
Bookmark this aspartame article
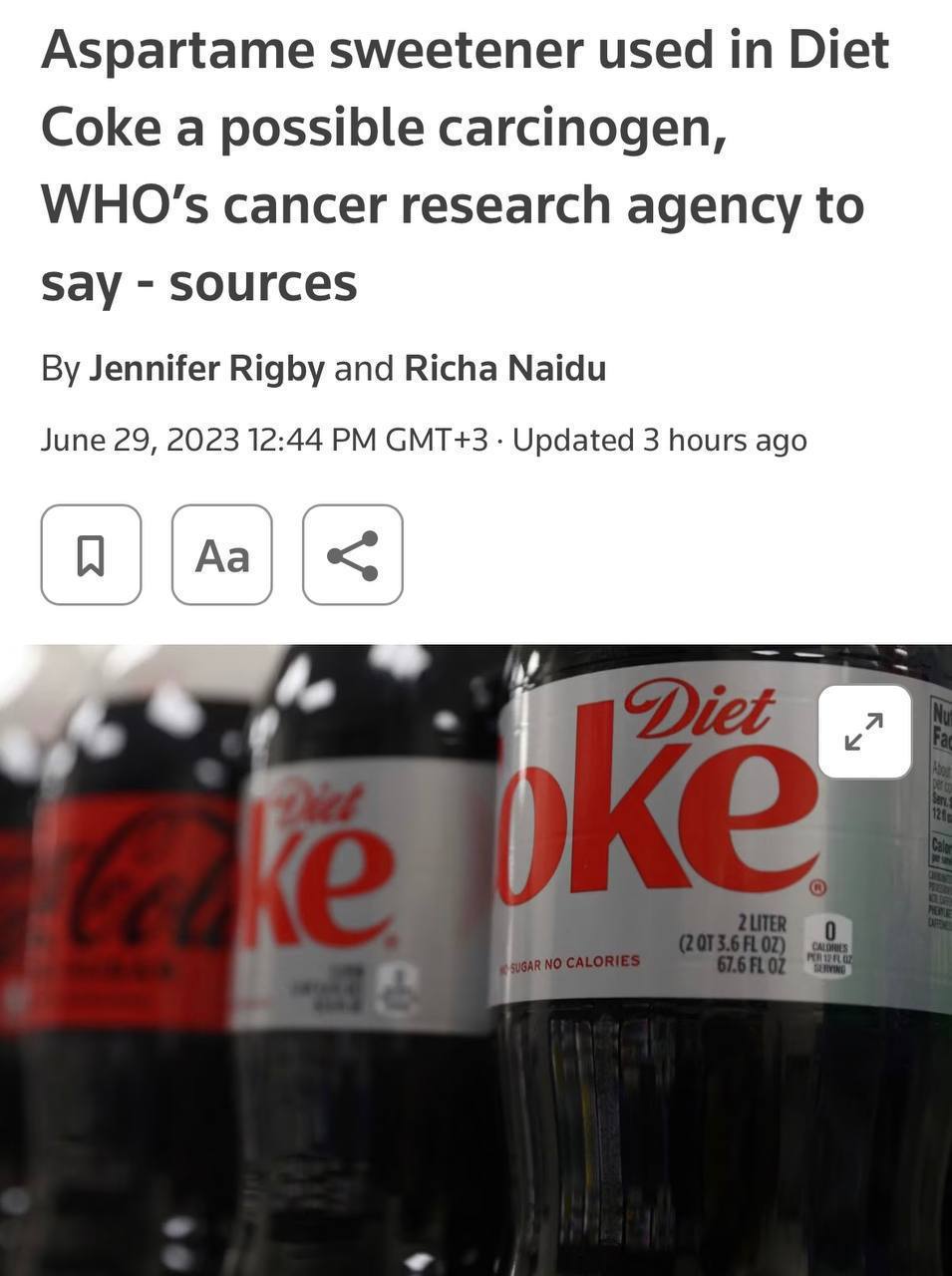(x=91, y=555)
